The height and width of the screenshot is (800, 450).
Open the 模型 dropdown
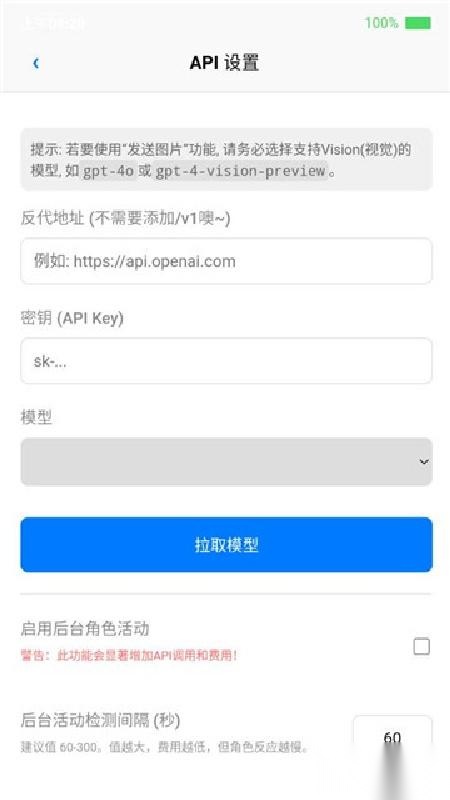click(x=226, y=461)
